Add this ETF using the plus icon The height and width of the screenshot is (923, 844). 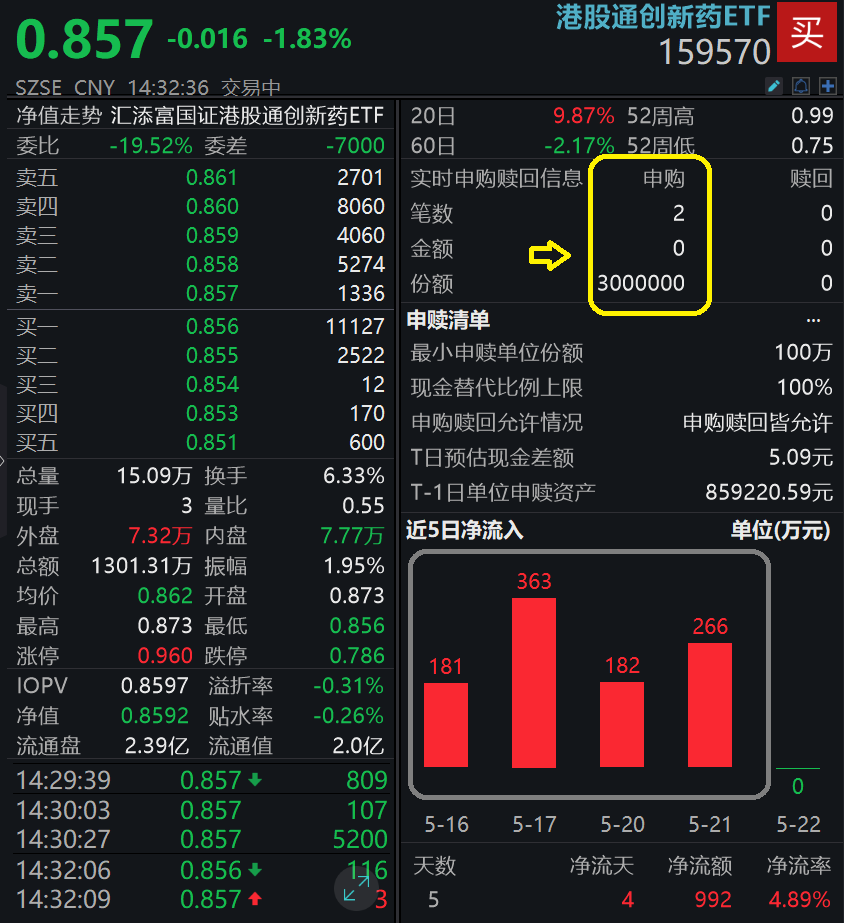coord(828,86)
